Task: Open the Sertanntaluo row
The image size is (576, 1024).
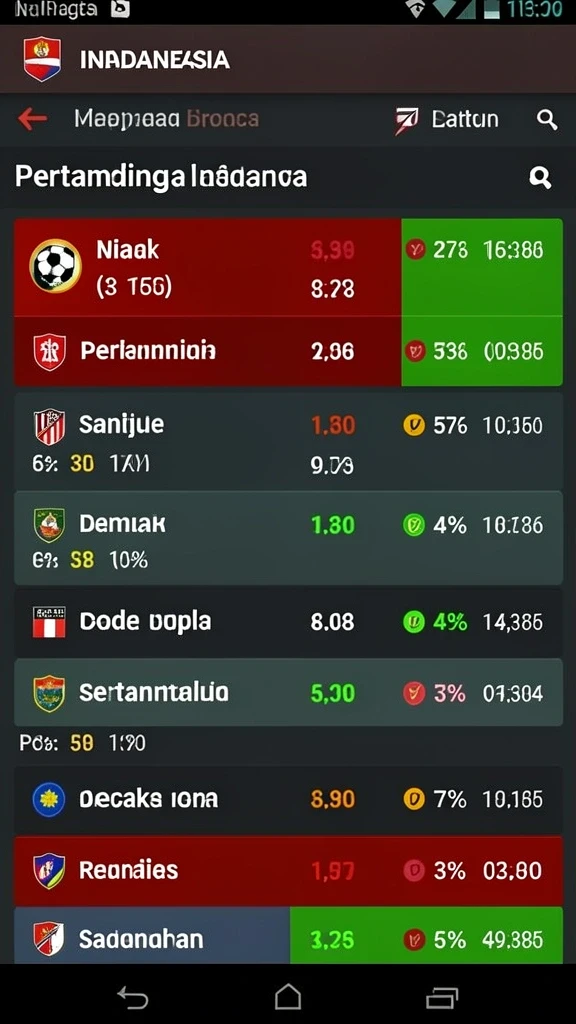Action: point(288,692)
